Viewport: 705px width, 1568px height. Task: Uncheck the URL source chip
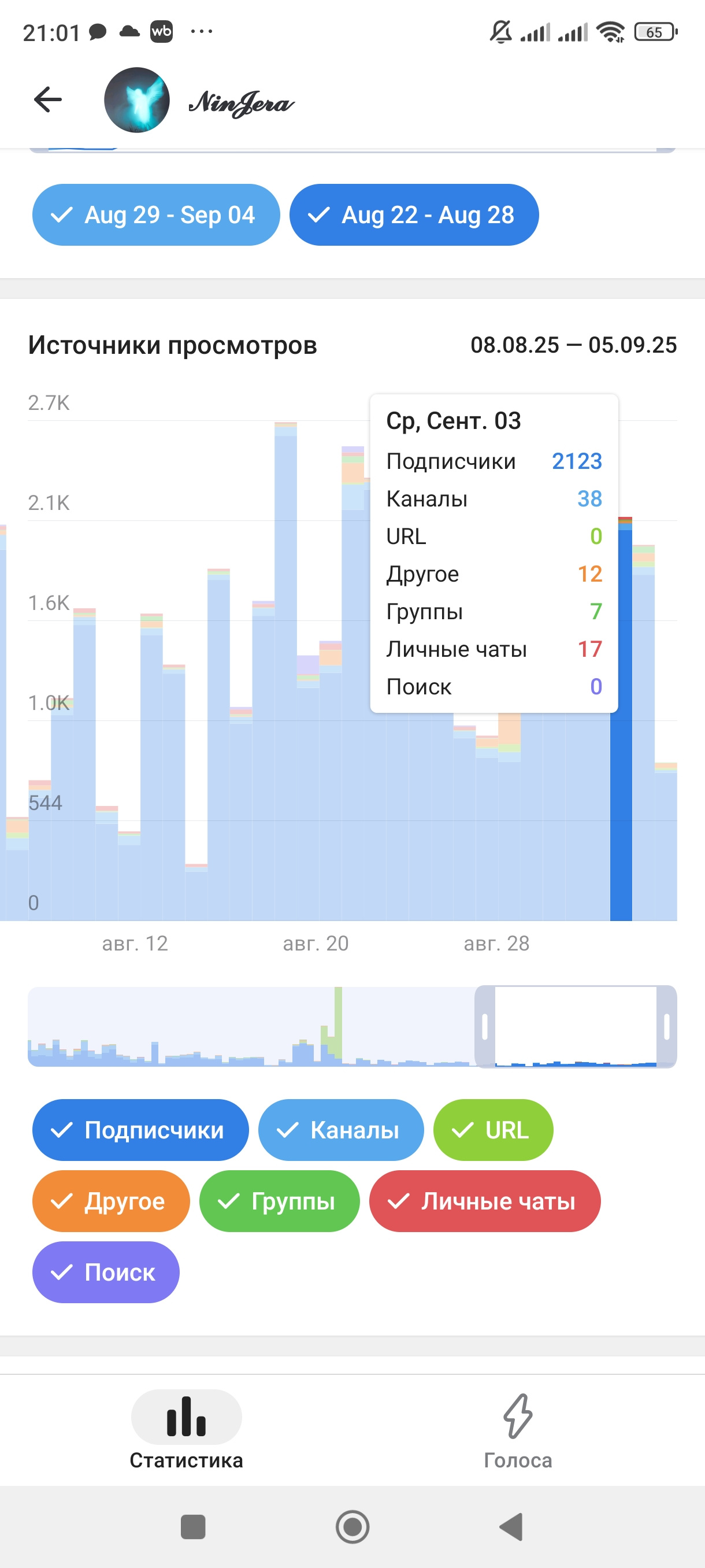click(493, 1130)
